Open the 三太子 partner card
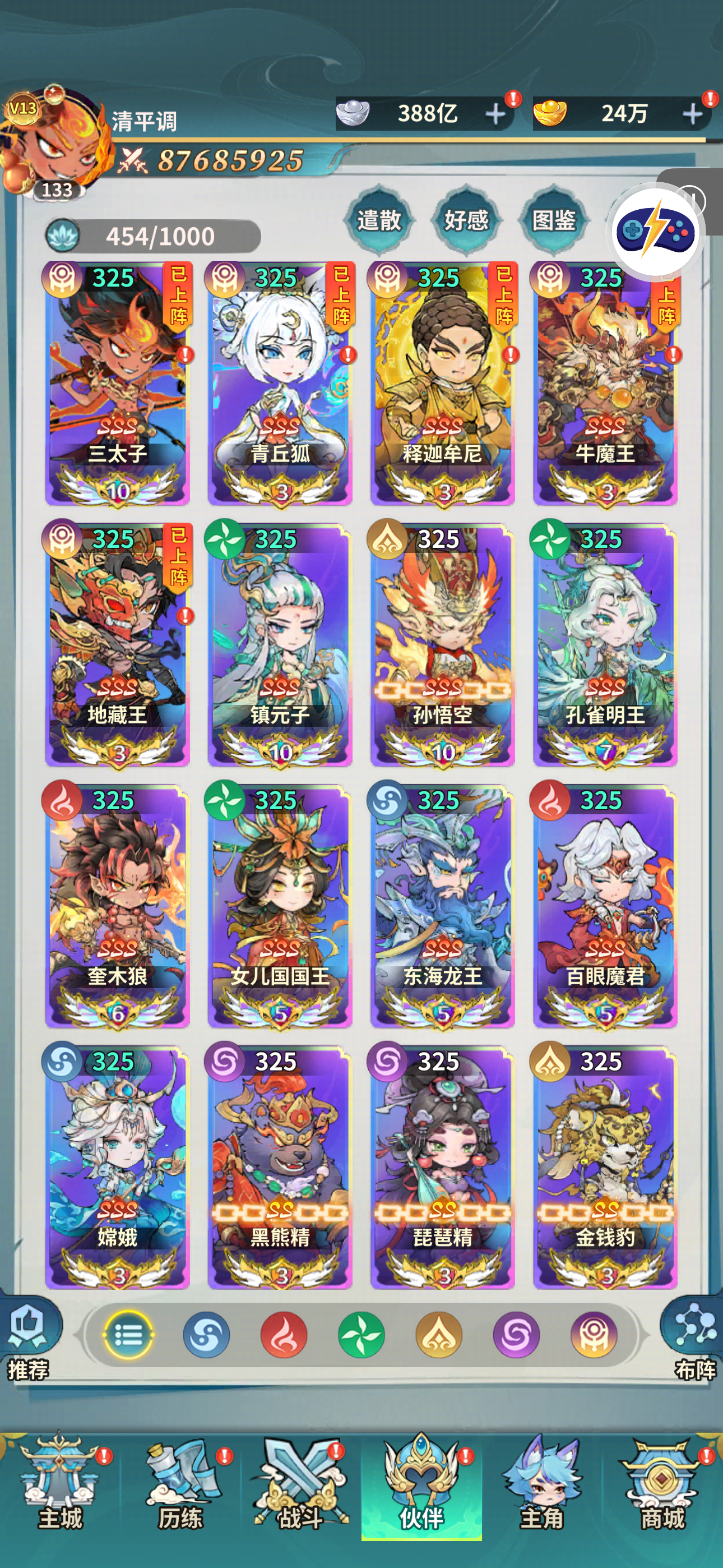The image size is (723, 1568). tap(117, 384)
